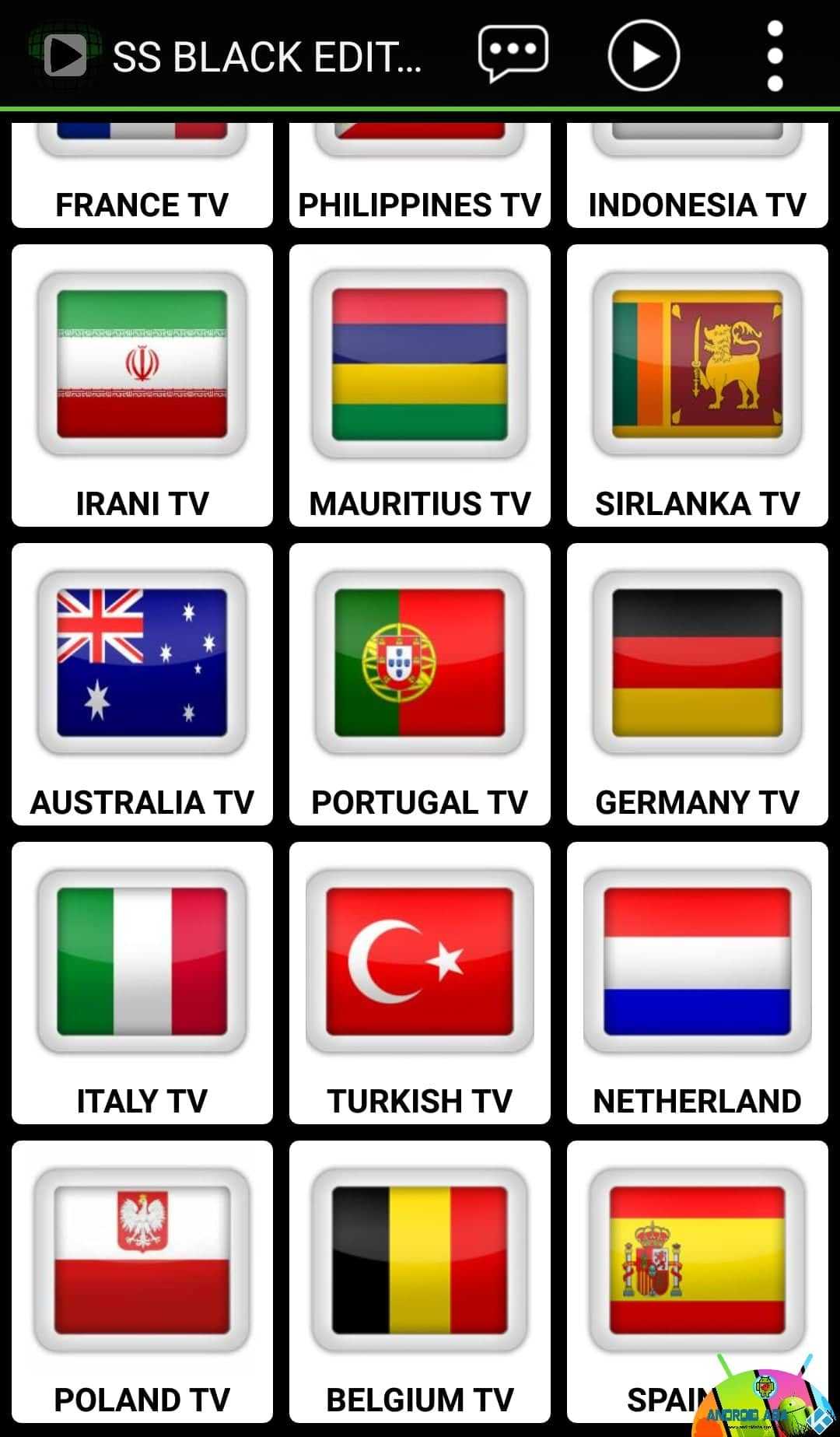Open Turkish TV category
Image resolution: width=840 pixels, height=1437 pixels.
[x=420, y=983]
